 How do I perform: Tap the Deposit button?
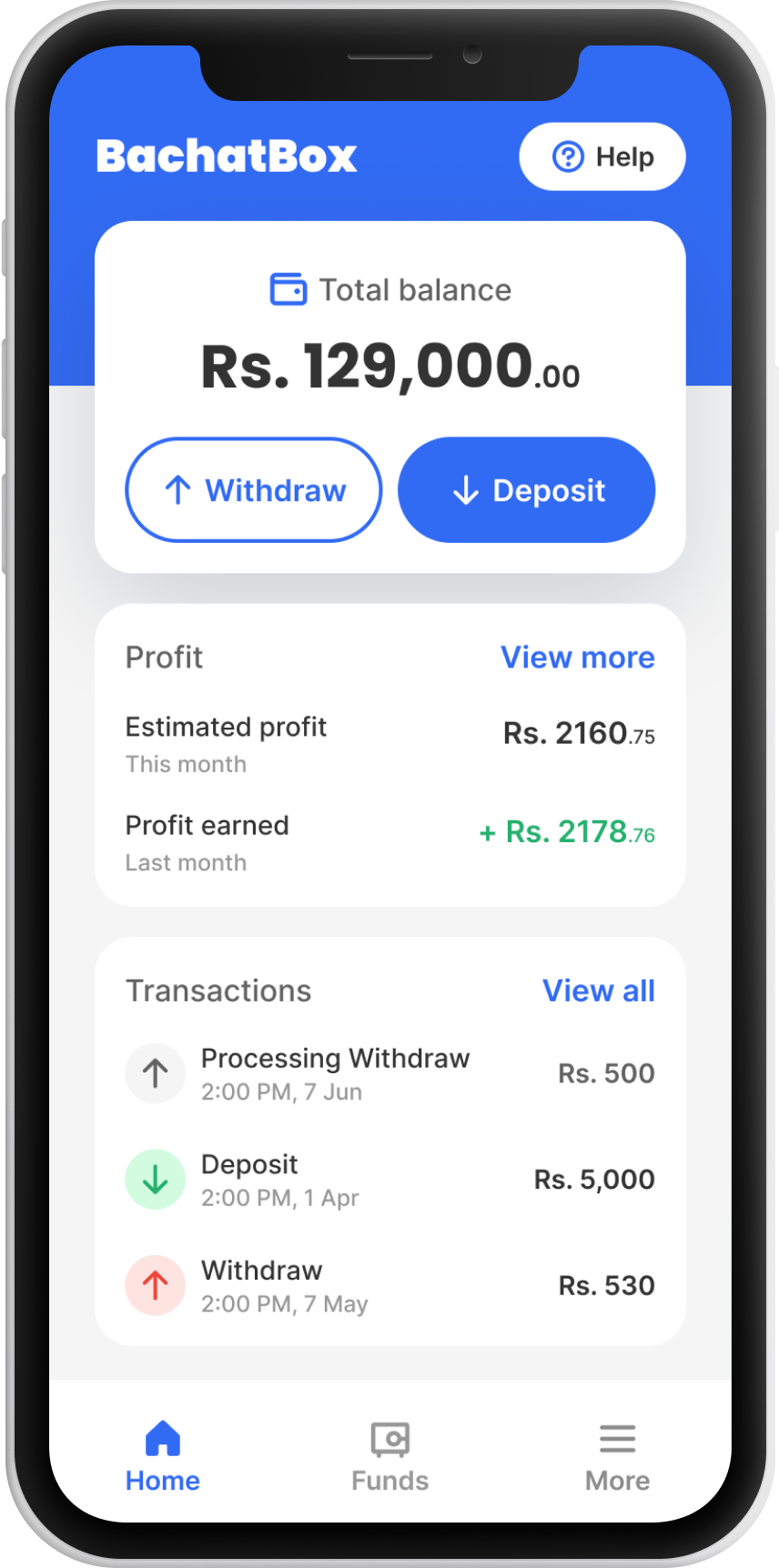(526, 490)
